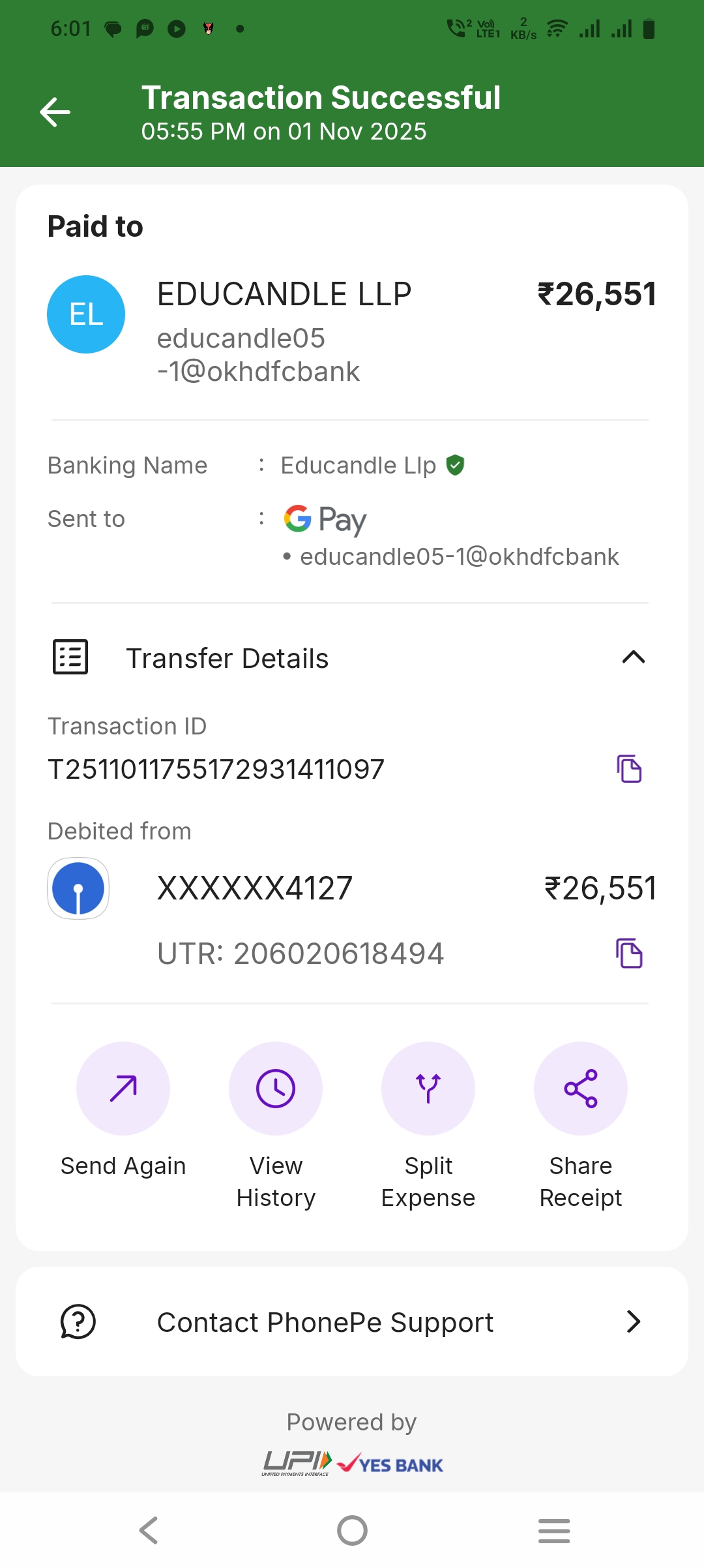Viewport: 704px width, 1568px height.
Task: Open Contact PhonePe Support
Action: pos(352,1322)
